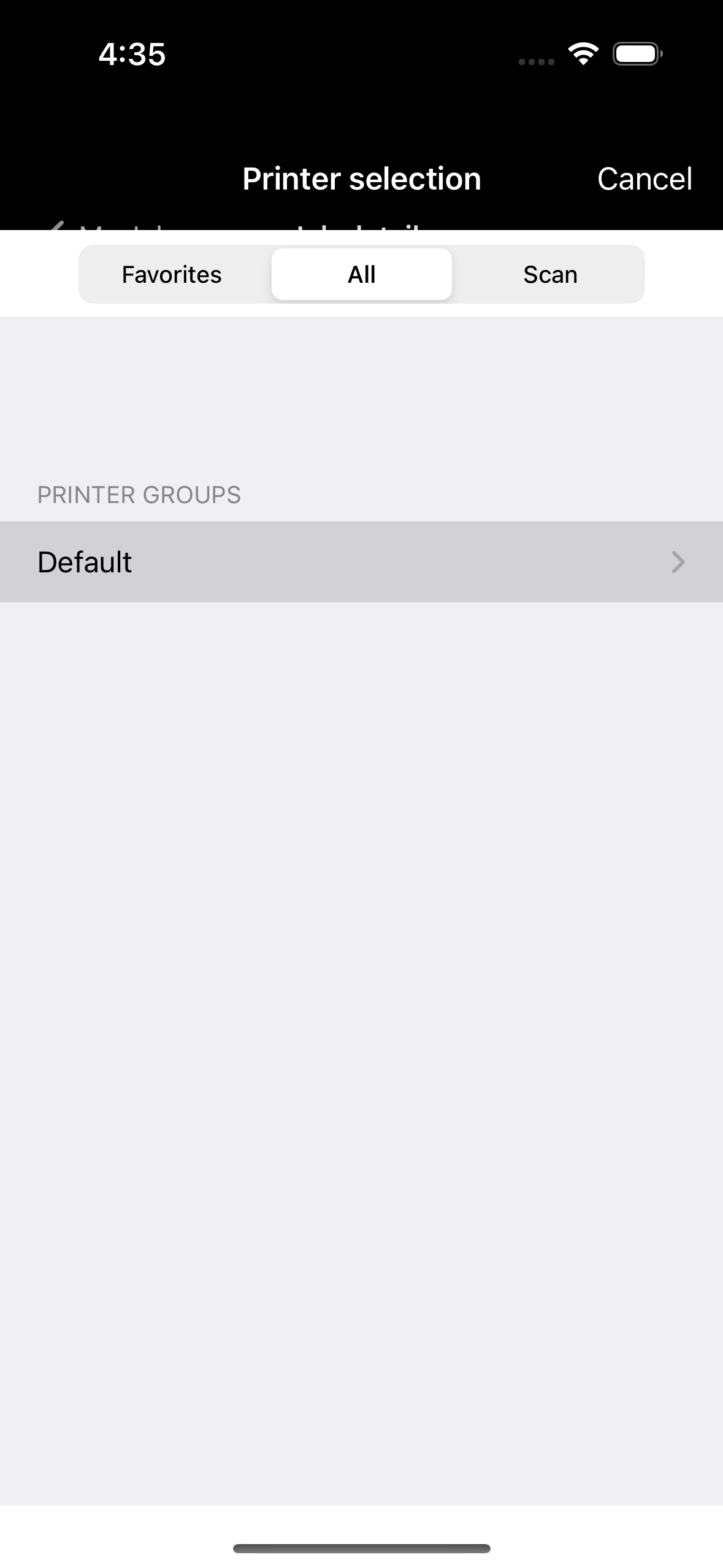Switch to the Favorites segment
This screenshot has width=723, height=1568.
click(x=171, y=274)
